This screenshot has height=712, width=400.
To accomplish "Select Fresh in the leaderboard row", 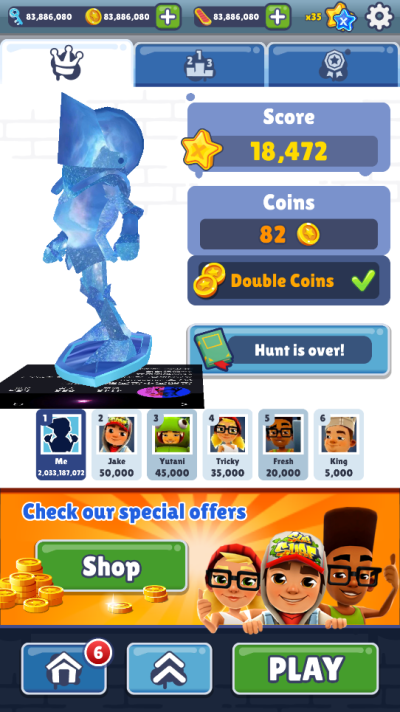I will click(x=283, y=445).
